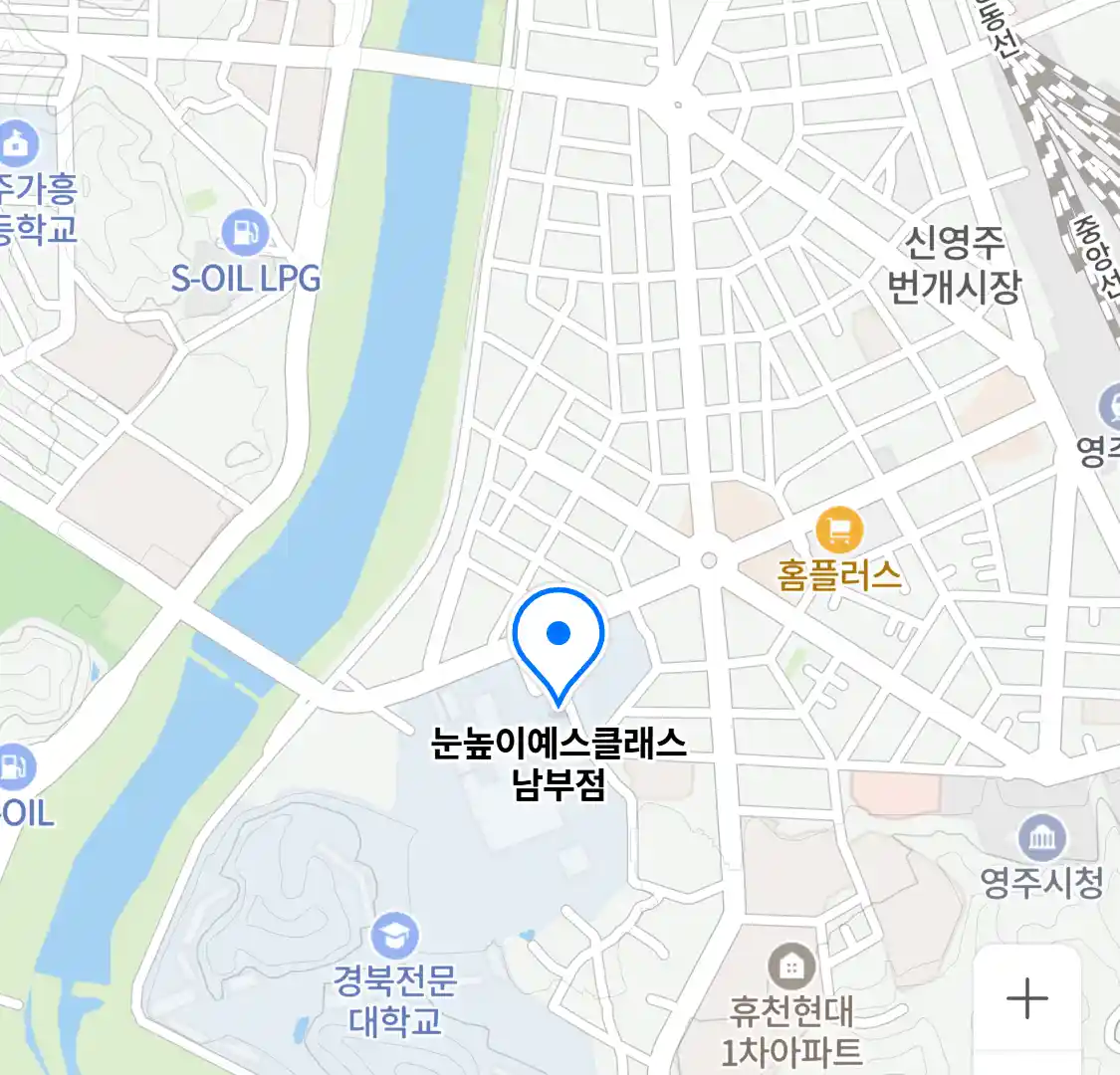Zoom in with the plus button
This screenshot has width=1120, height=1075.
(1026, 998)
